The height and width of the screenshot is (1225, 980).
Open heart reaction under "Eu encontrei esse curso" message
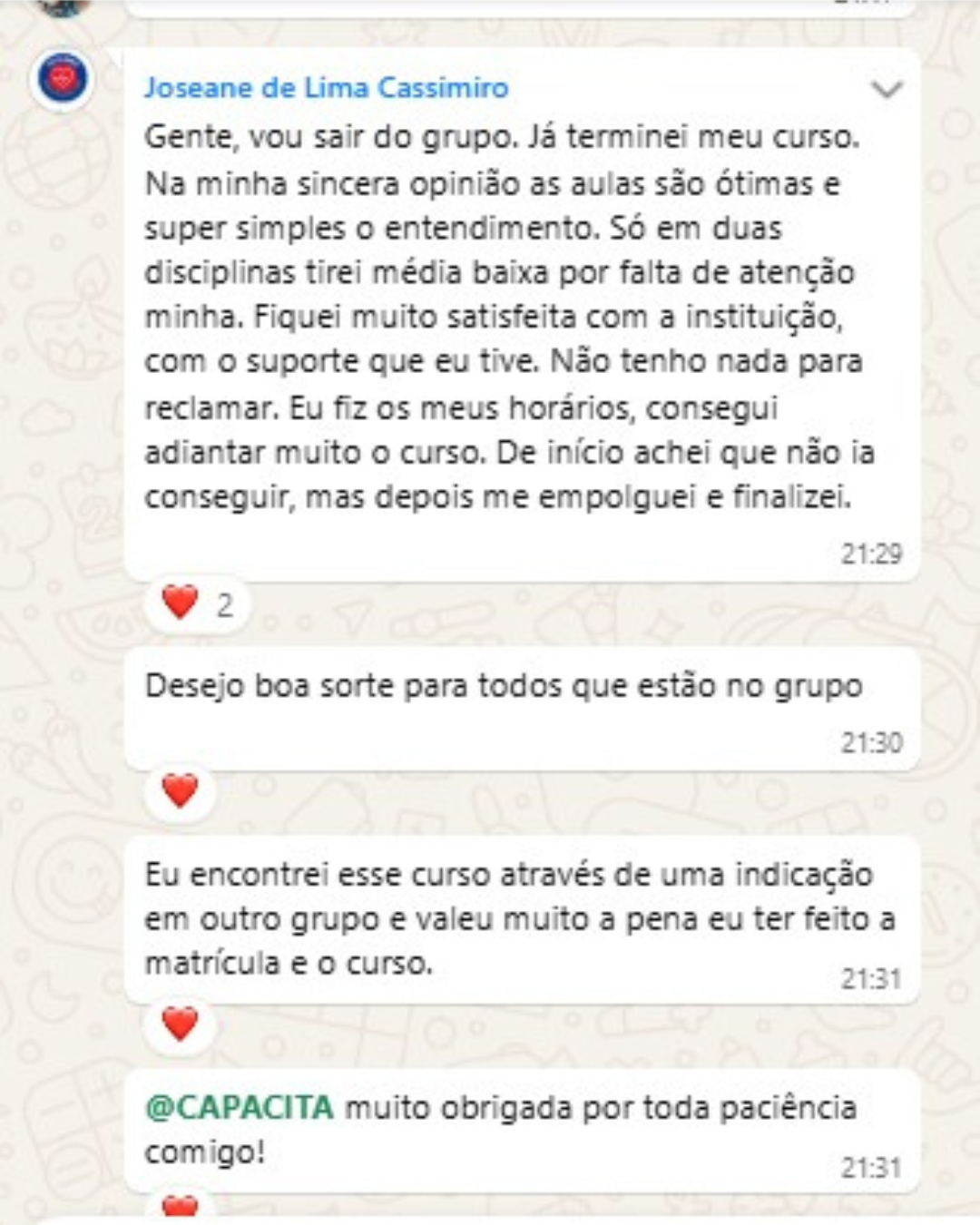180,1024
